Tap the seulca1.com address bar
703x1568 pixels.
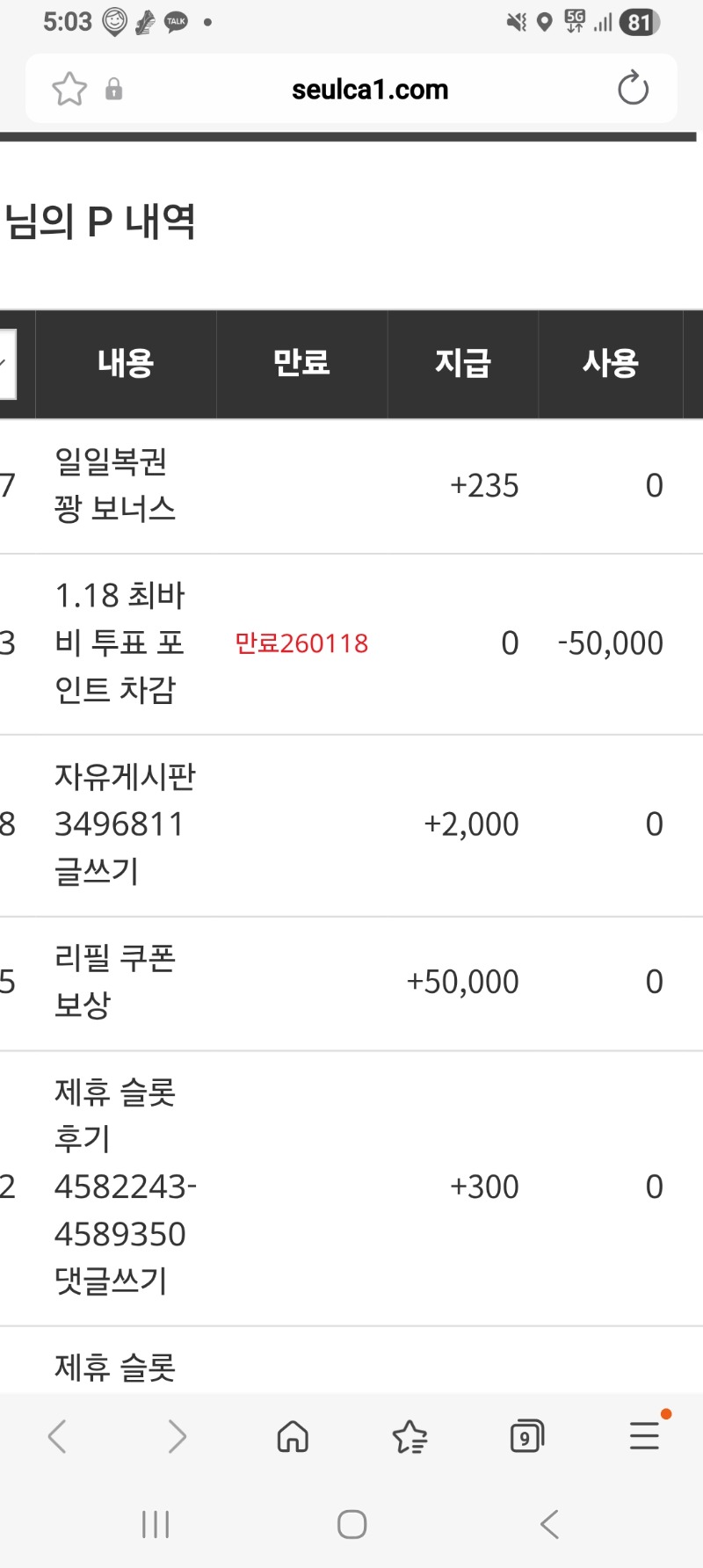click(369, 90)
